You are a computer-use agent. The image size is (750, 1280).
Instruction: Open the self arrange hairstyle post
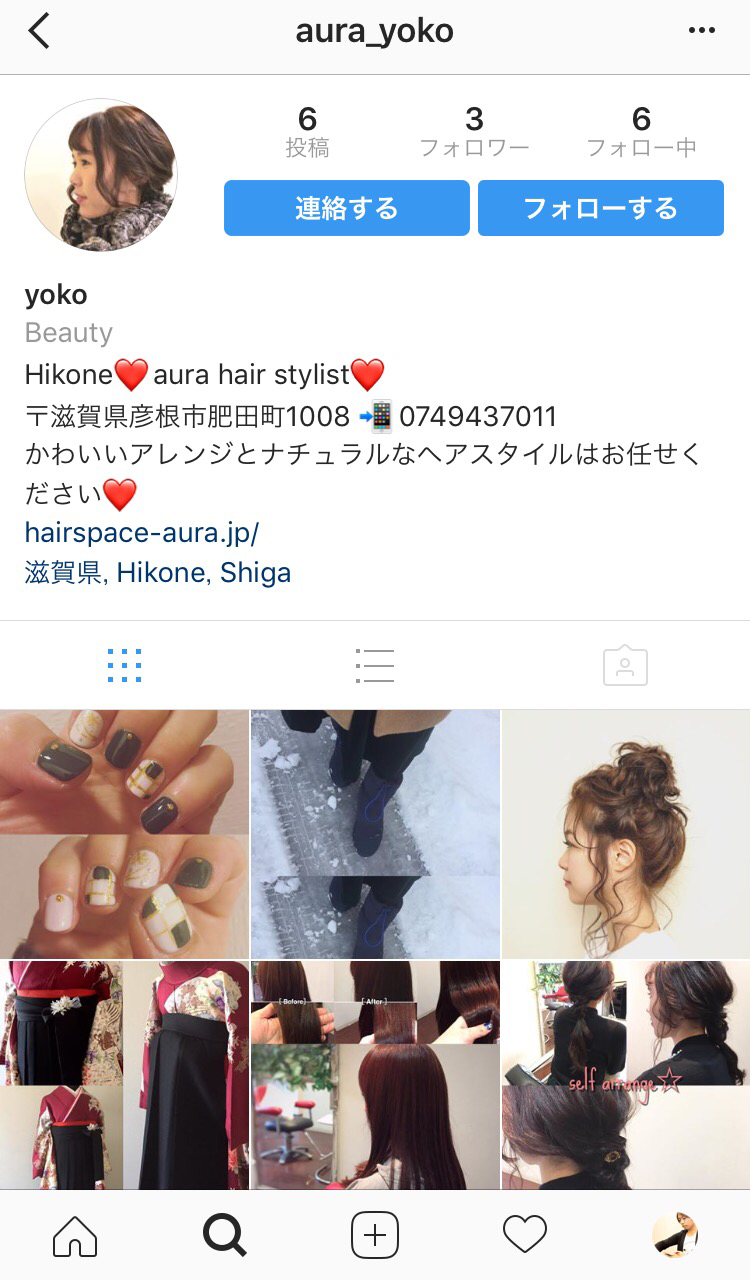(x=626, y=1075)
